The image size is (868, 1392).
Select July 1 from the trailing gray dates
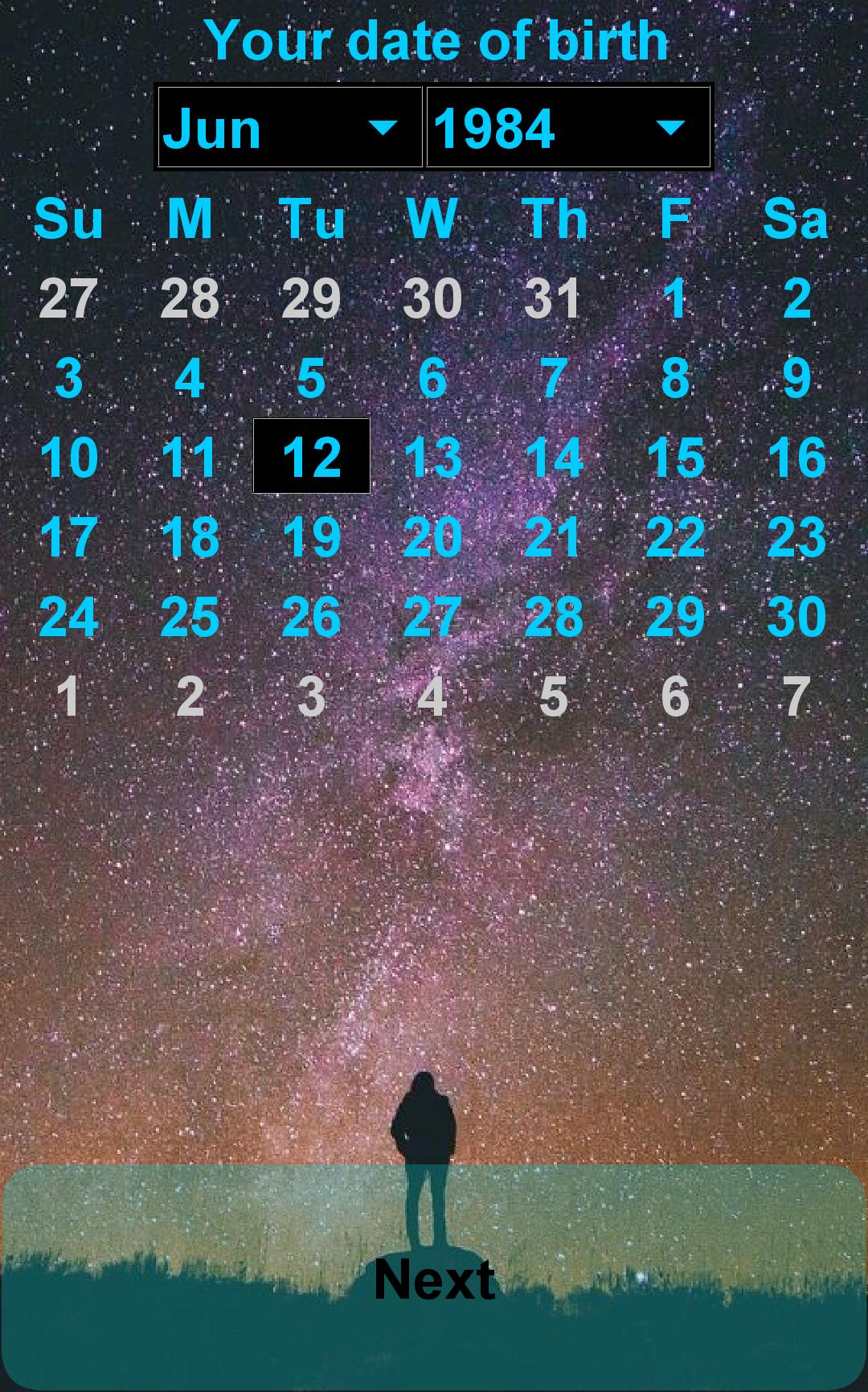point(70,698)
